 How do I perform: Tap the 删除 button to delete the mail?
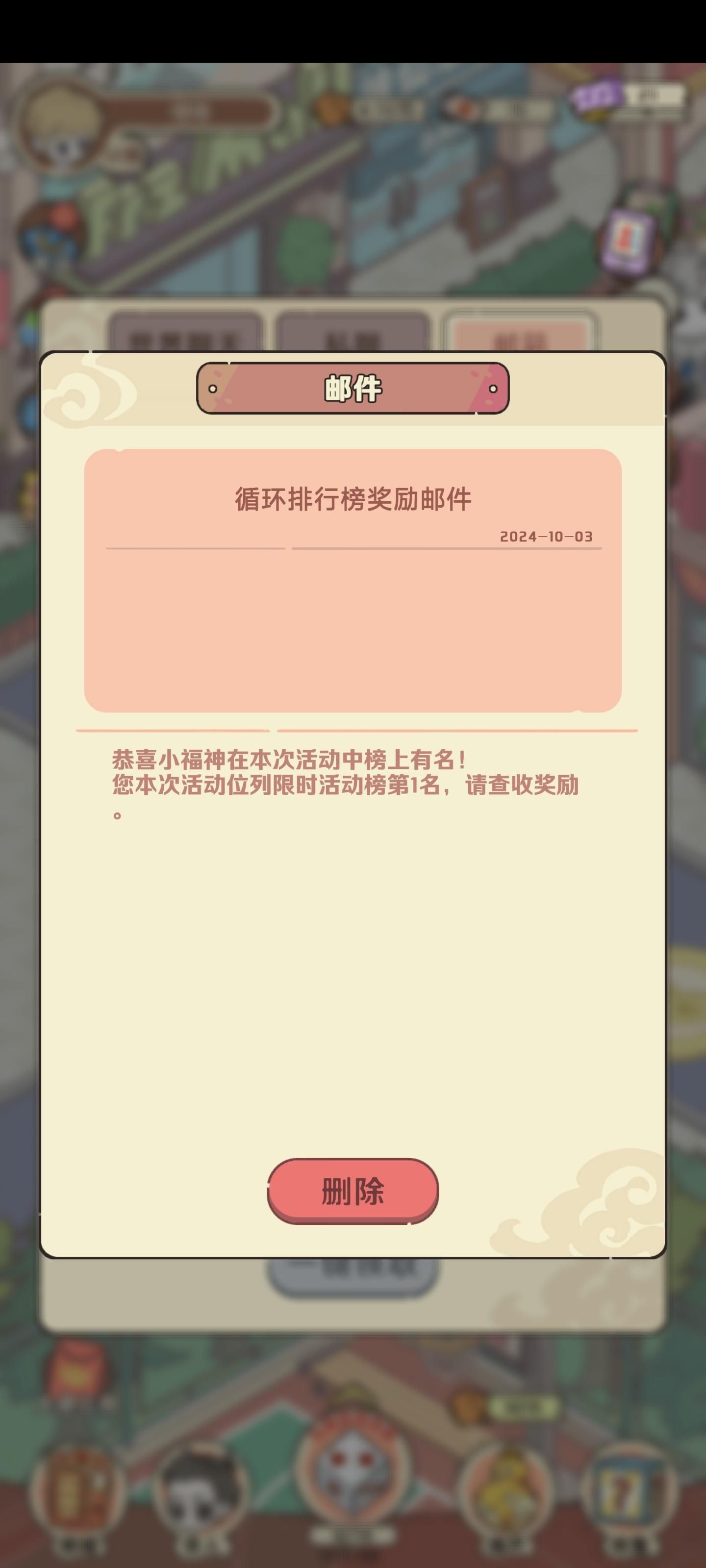(352, 1191)
